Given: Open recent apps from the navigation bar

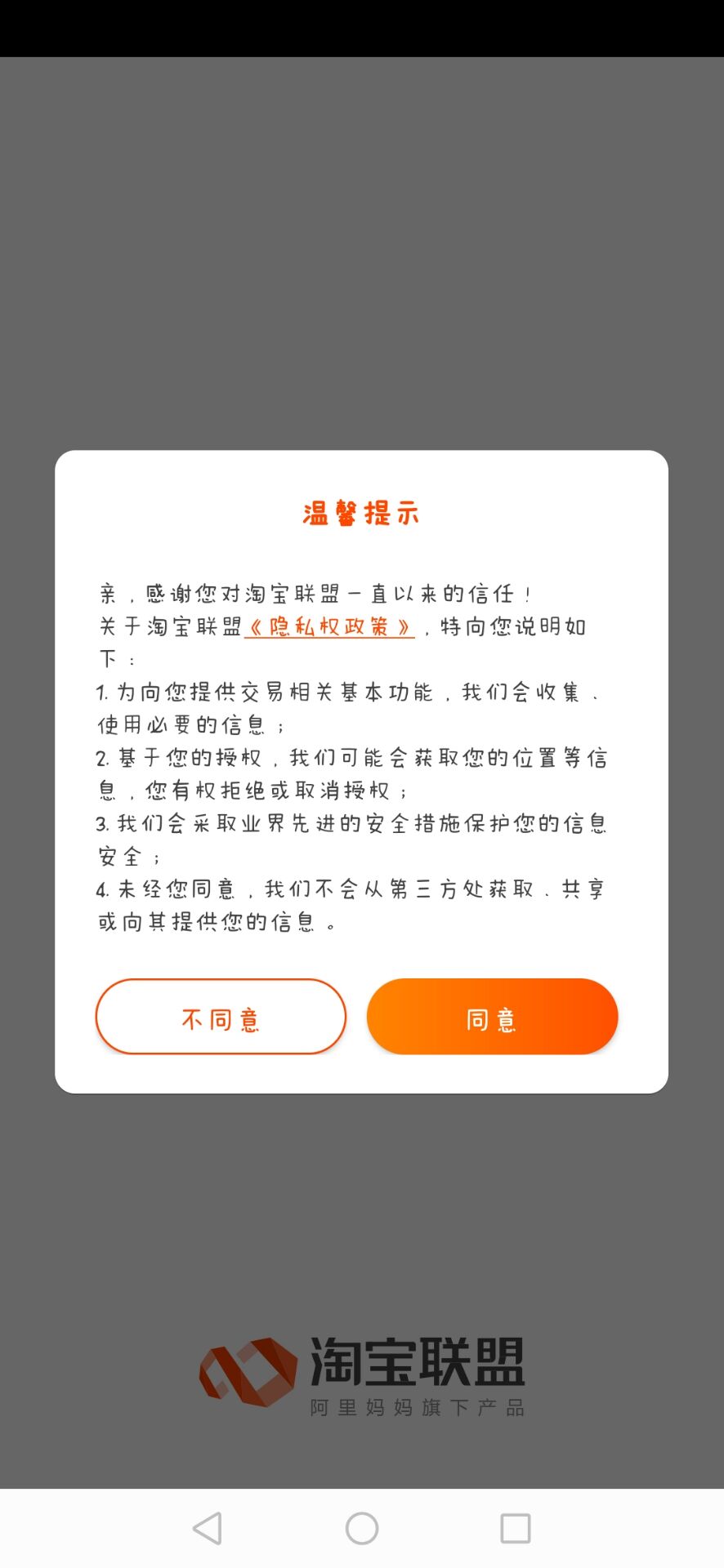Looking at the screenshot, I should point(515,1528).
